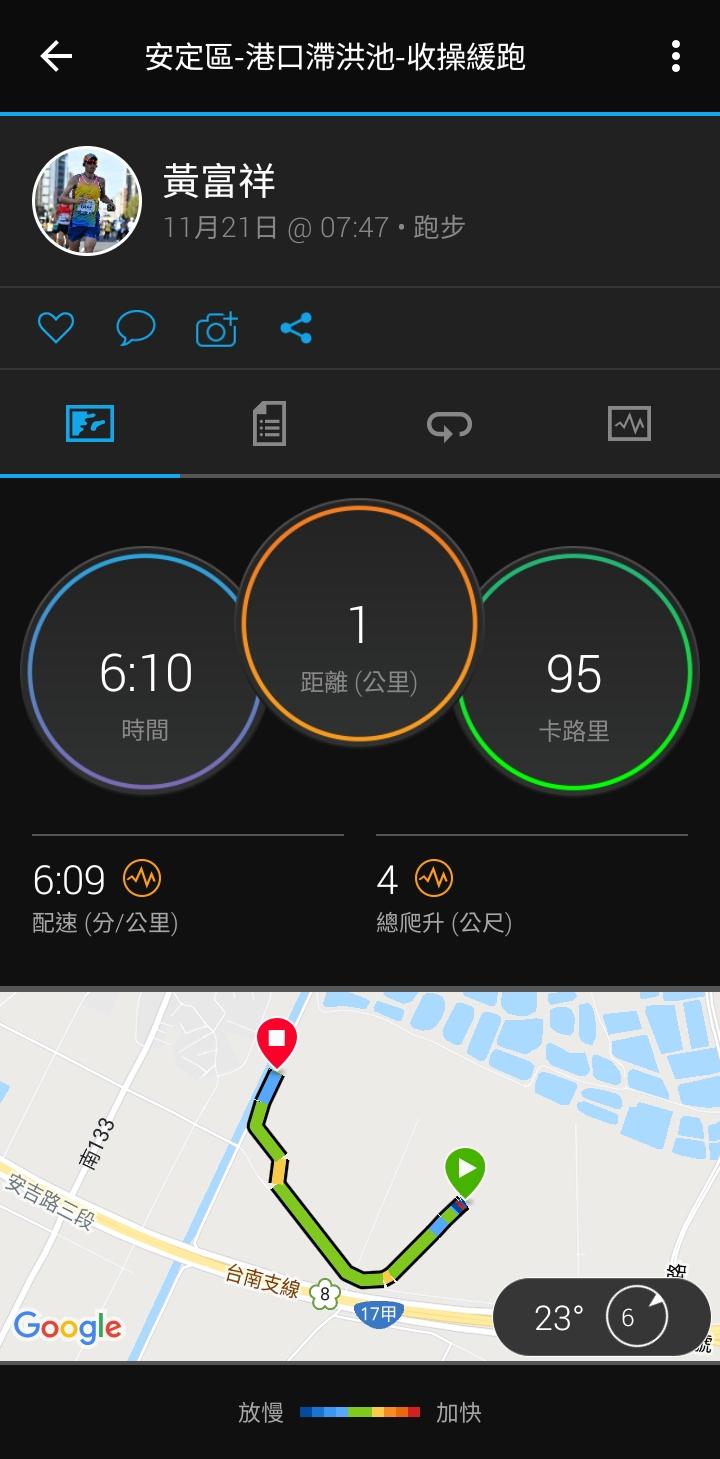720x1459 pixels.
Task: Comment on this activity
Action: (136, 328)
